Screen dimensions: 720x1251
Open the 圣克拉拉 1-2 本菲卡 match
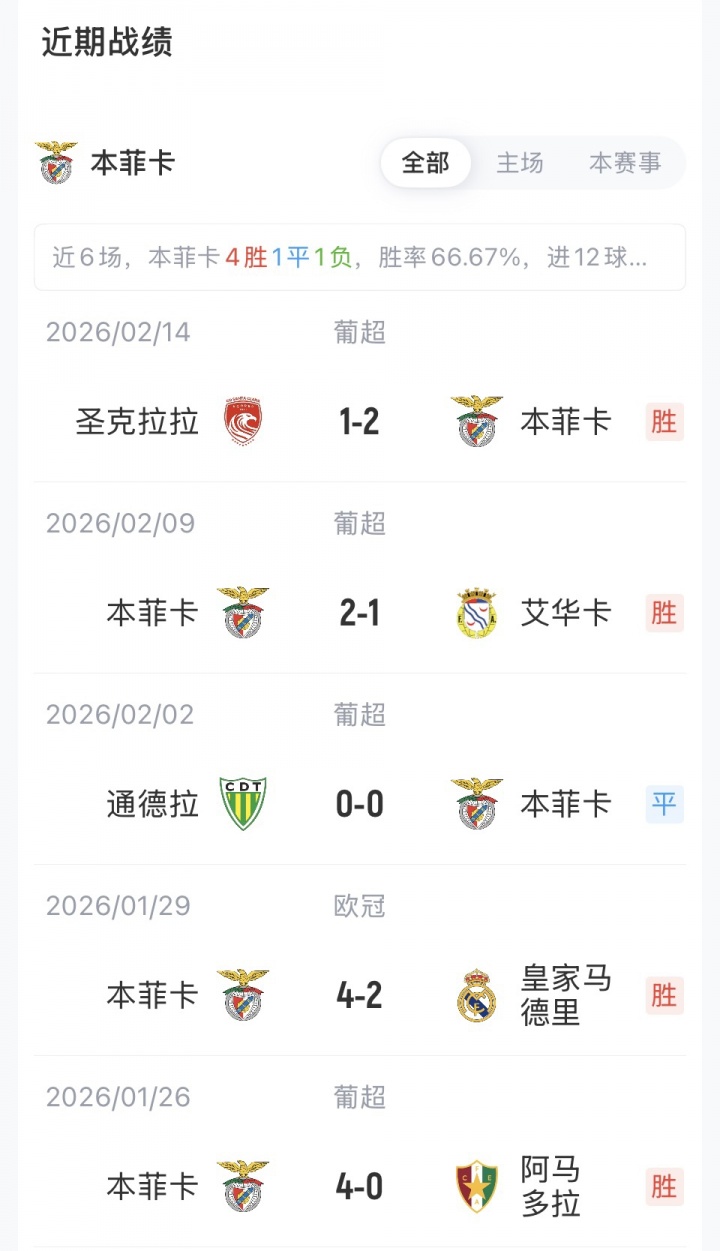click(360, 422)
